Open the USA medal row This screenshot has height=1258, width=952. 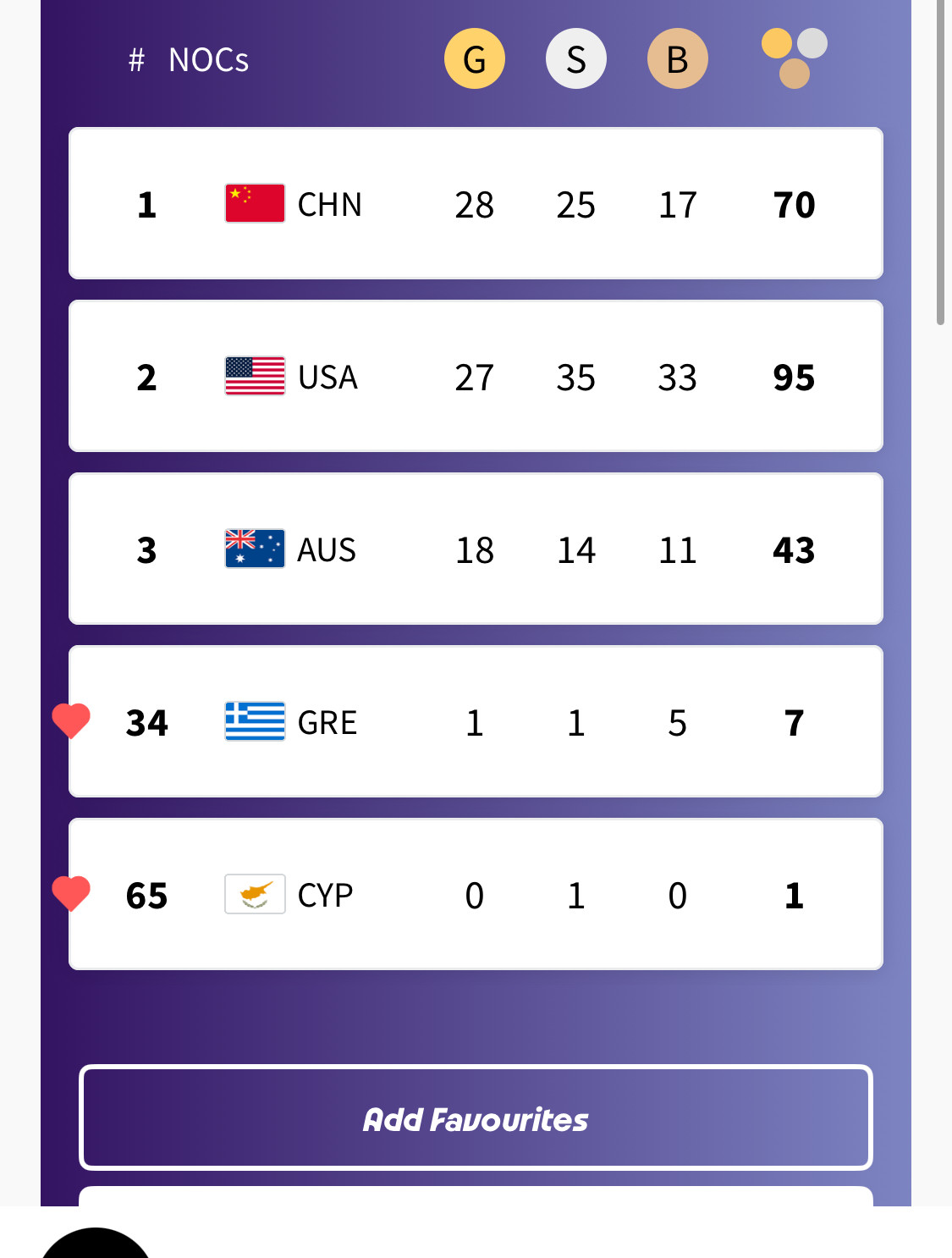[x=476, y=377]
